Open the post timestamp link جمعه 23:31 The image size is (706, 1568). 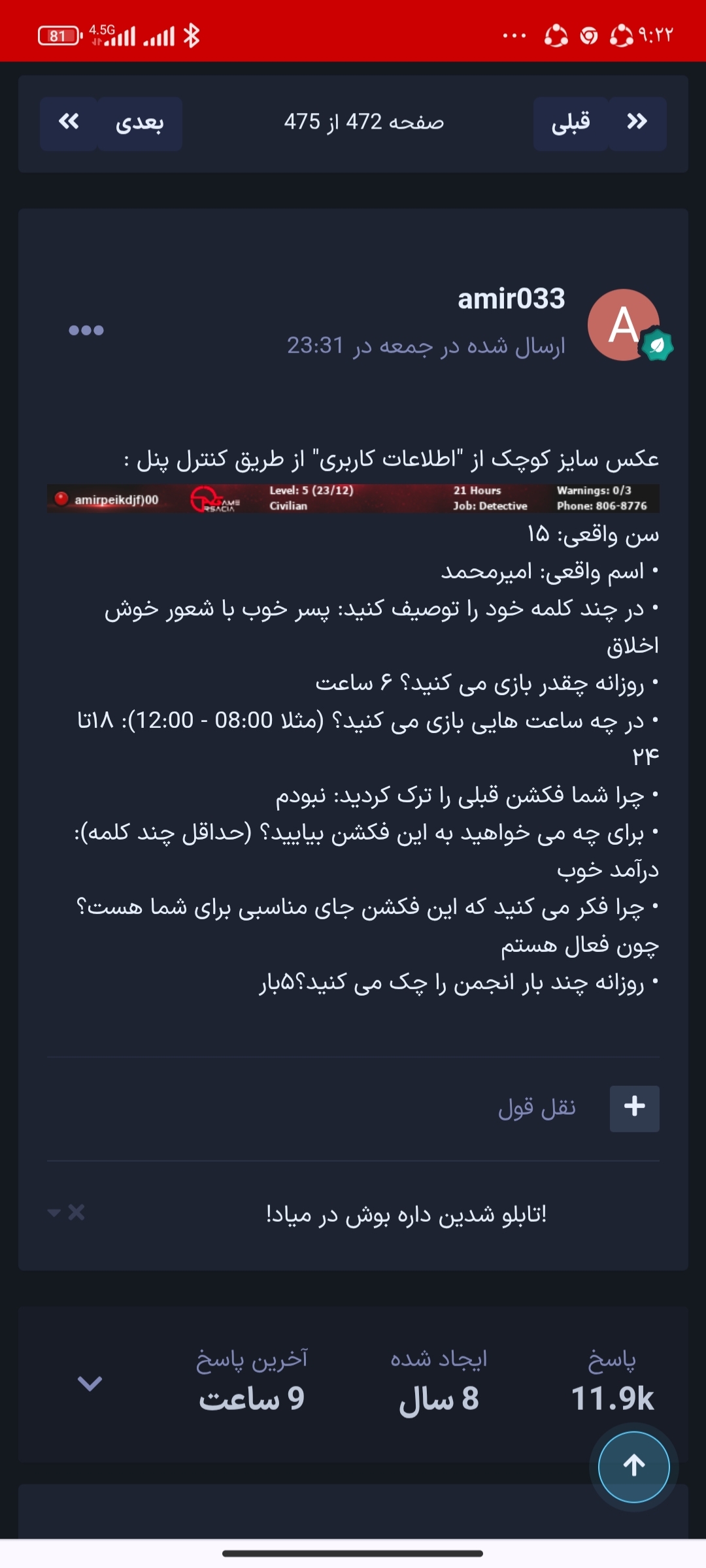426,345
